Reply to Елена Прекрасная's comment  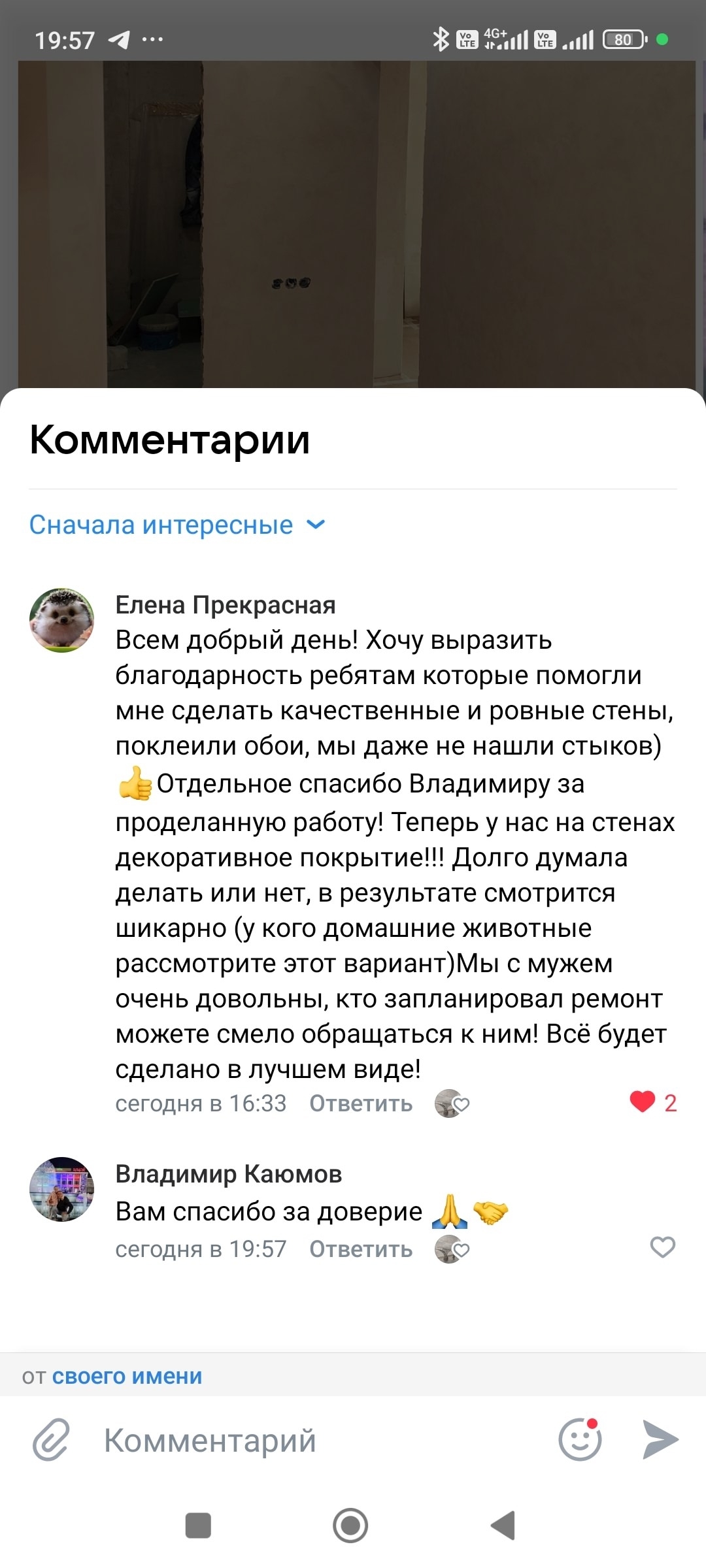point(361,1103)
